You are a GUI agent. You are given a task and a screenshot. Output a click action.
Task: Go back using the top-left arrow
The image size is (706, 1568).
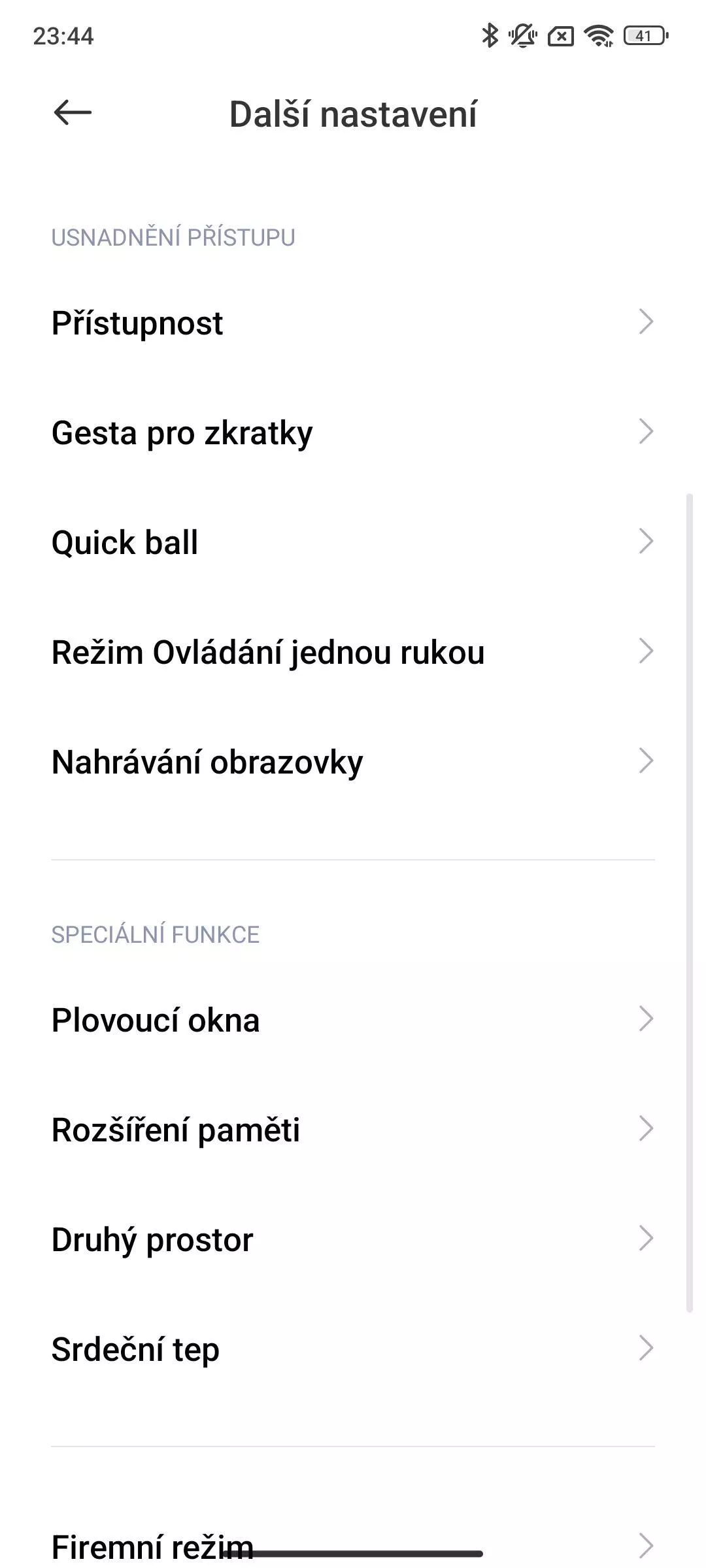click(73, 112)
